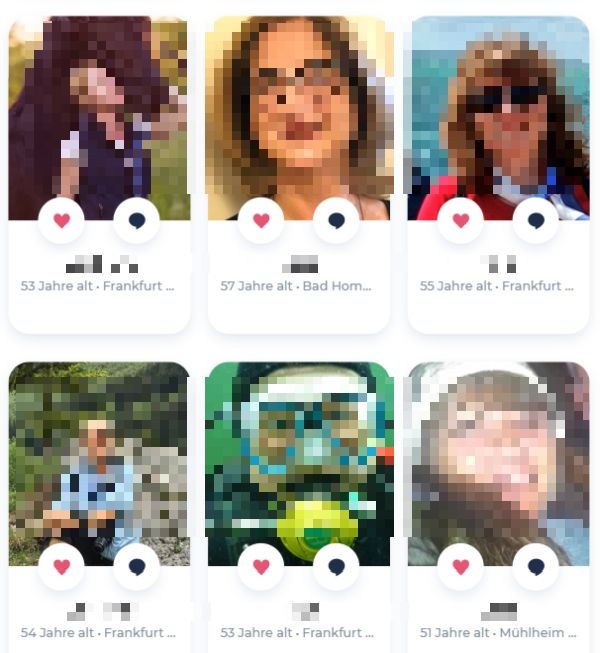Viewport: 600px width, 653px height.
Task: Message the 57-year-old from Bad Homburg
Action: coord(336,221)
